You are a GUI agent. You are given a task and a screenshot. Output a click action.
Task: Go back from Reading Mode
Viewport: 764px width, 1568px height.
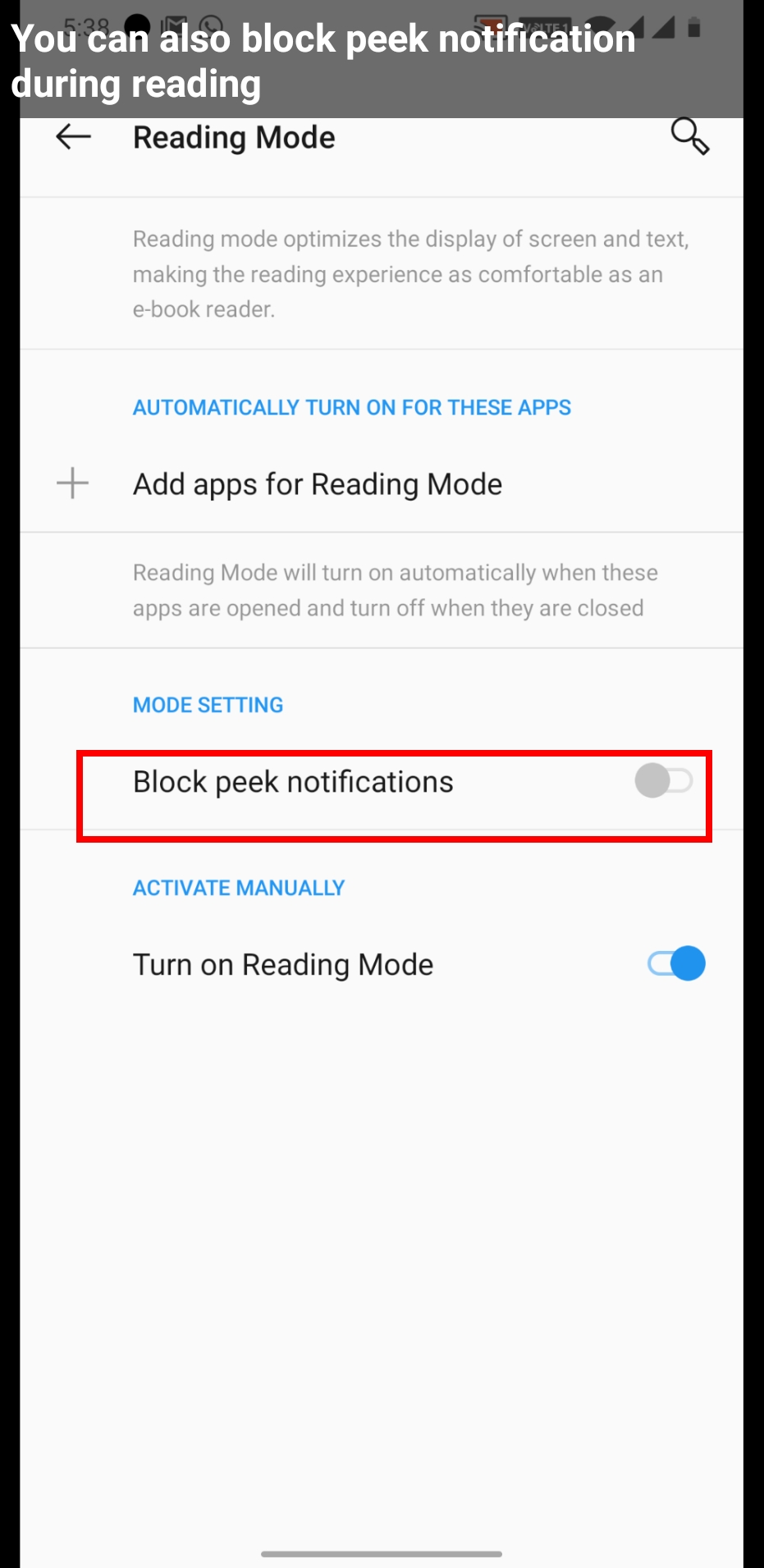[x=73, y=137]
